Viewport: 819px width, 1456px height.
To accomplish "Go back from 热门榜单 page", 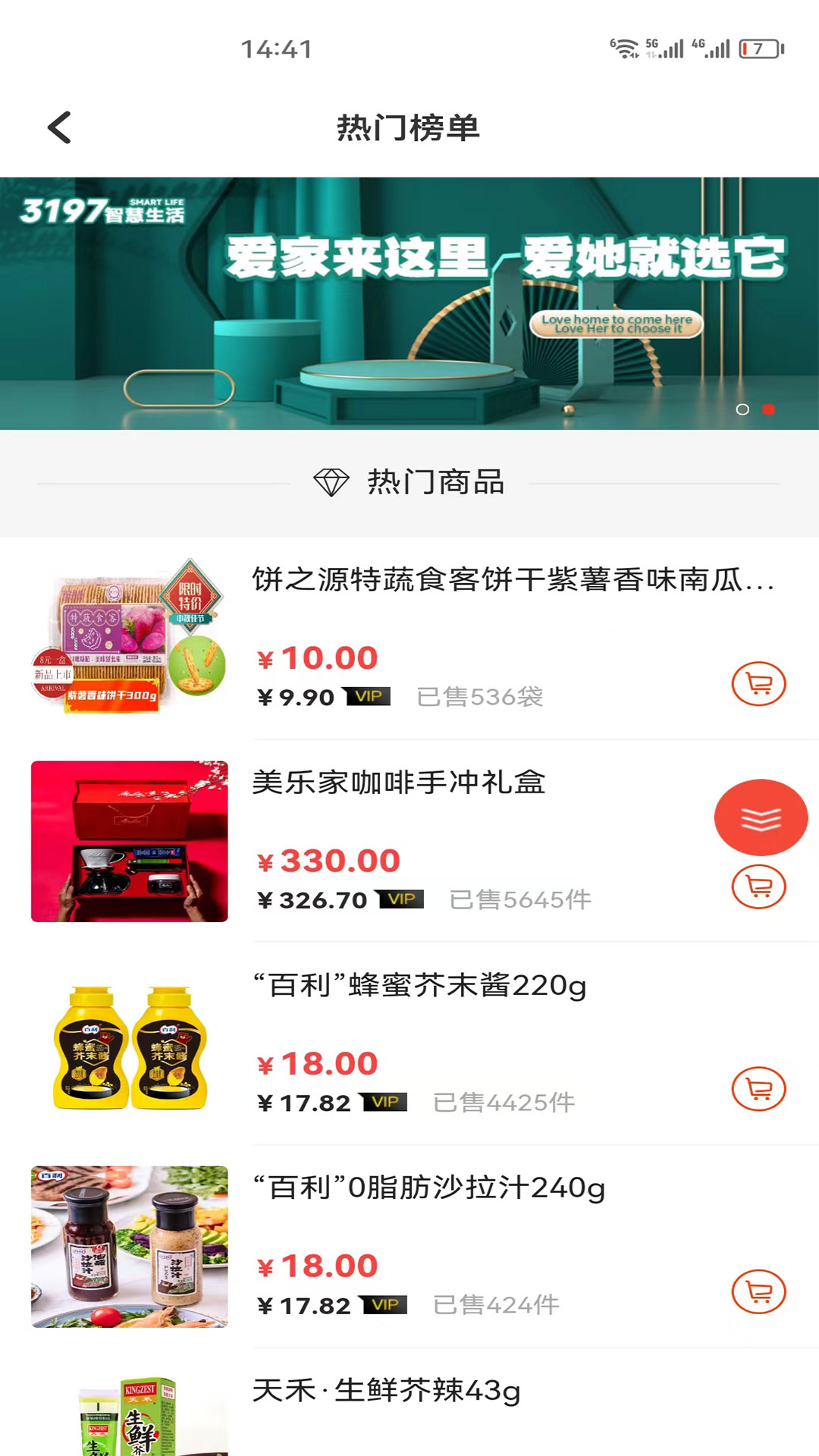I will 59,127.
